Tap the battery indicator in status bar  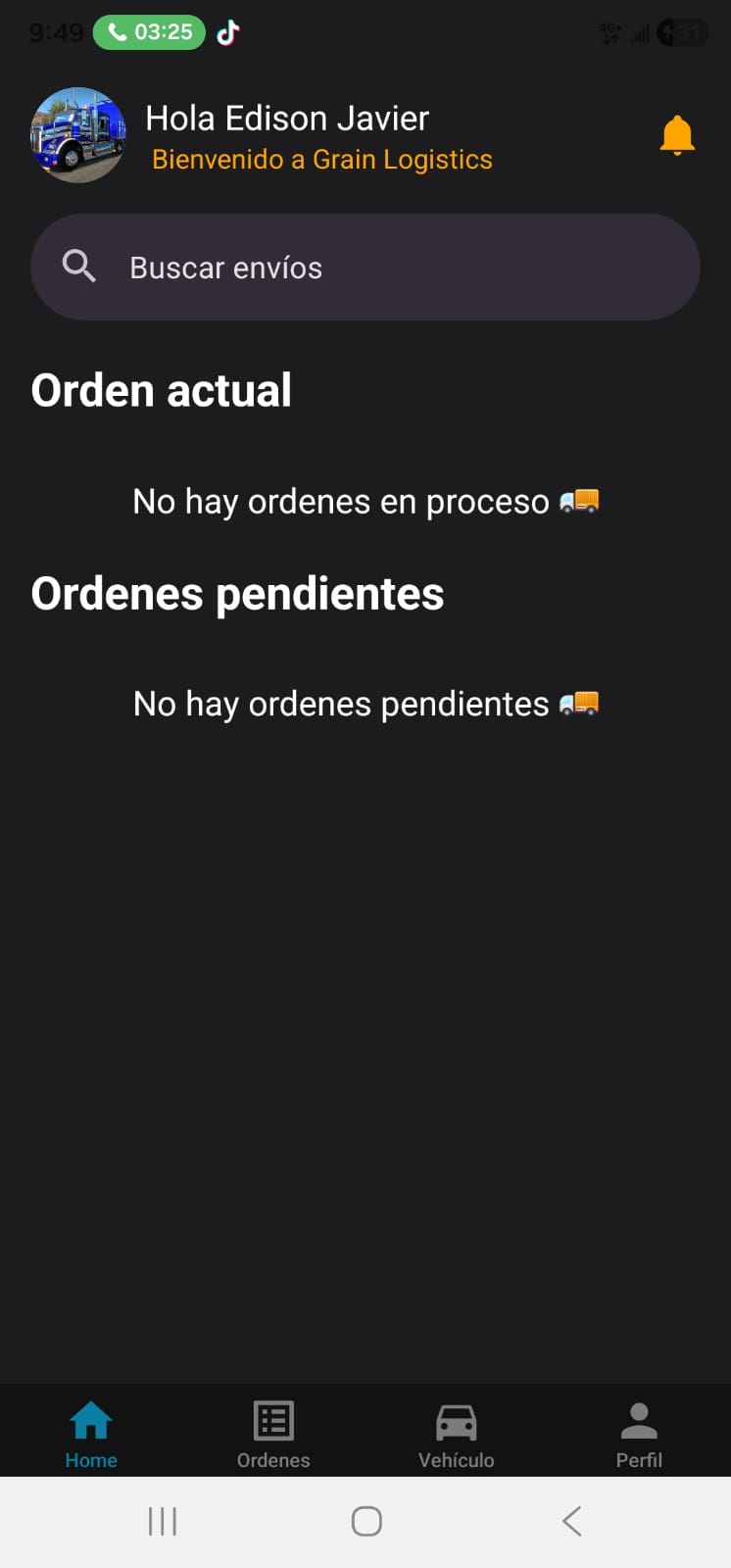683,32
